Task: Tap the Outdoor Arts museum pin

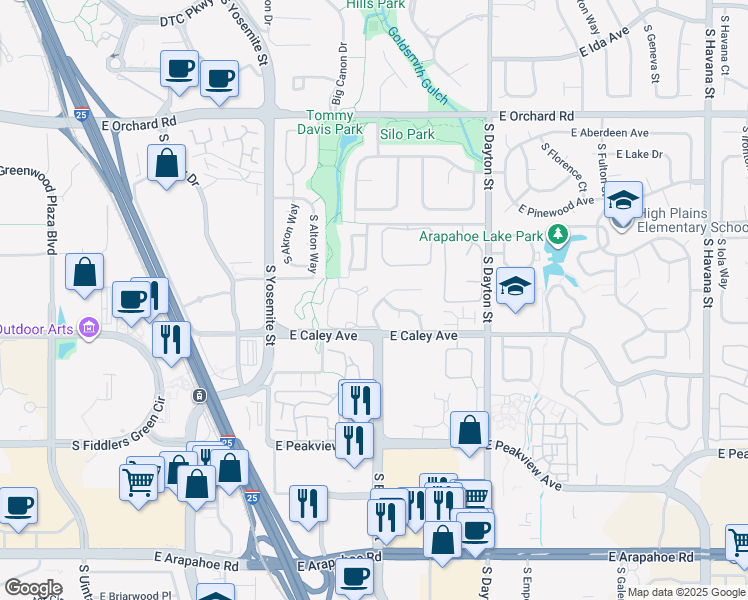Action: (88, 328)
